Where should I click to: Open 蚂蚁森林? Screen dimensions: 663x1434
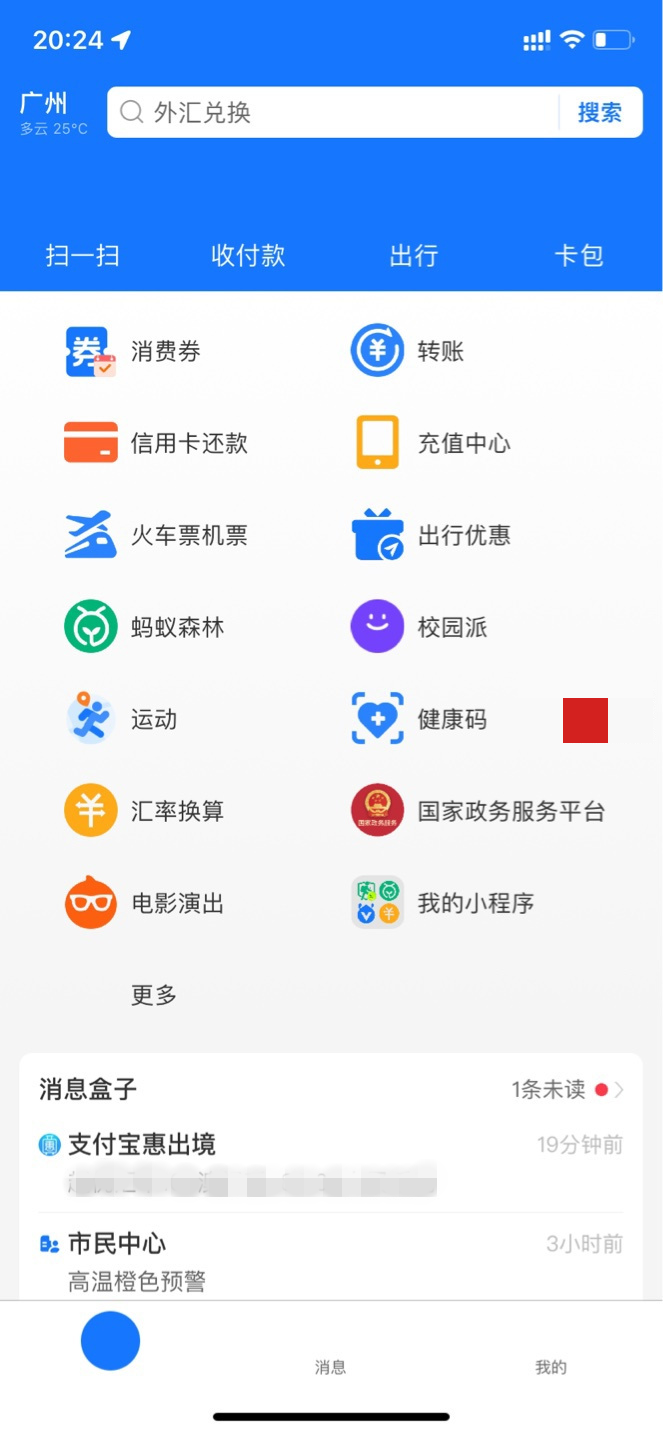coord(144,627)
